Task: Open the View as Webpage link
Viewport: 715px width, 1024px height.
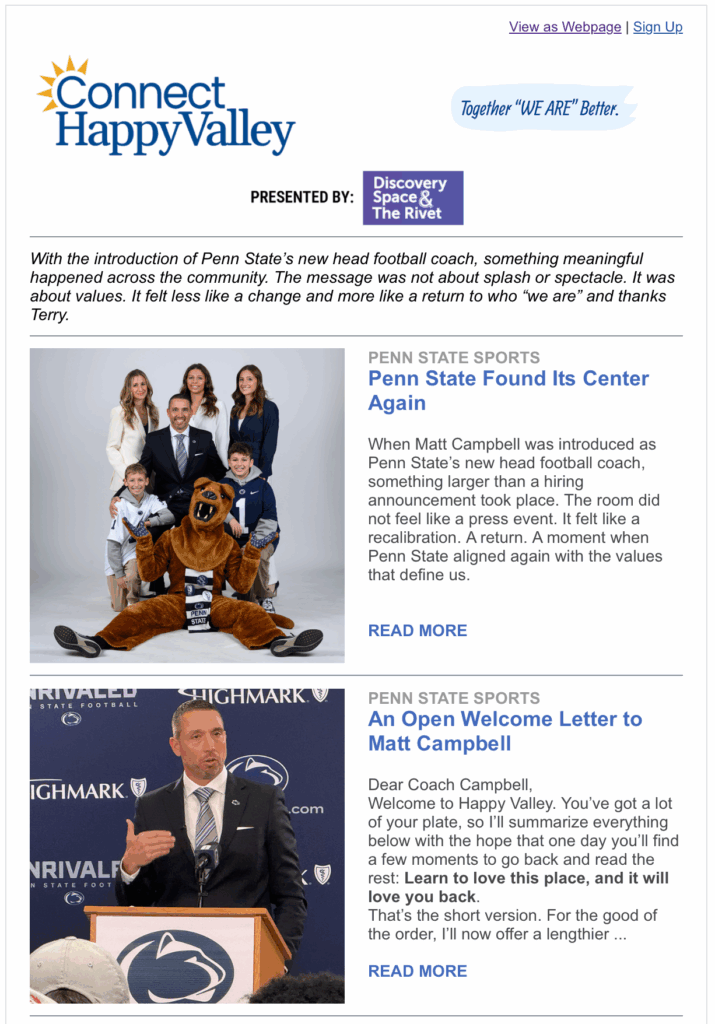Action: click(564, 27)
